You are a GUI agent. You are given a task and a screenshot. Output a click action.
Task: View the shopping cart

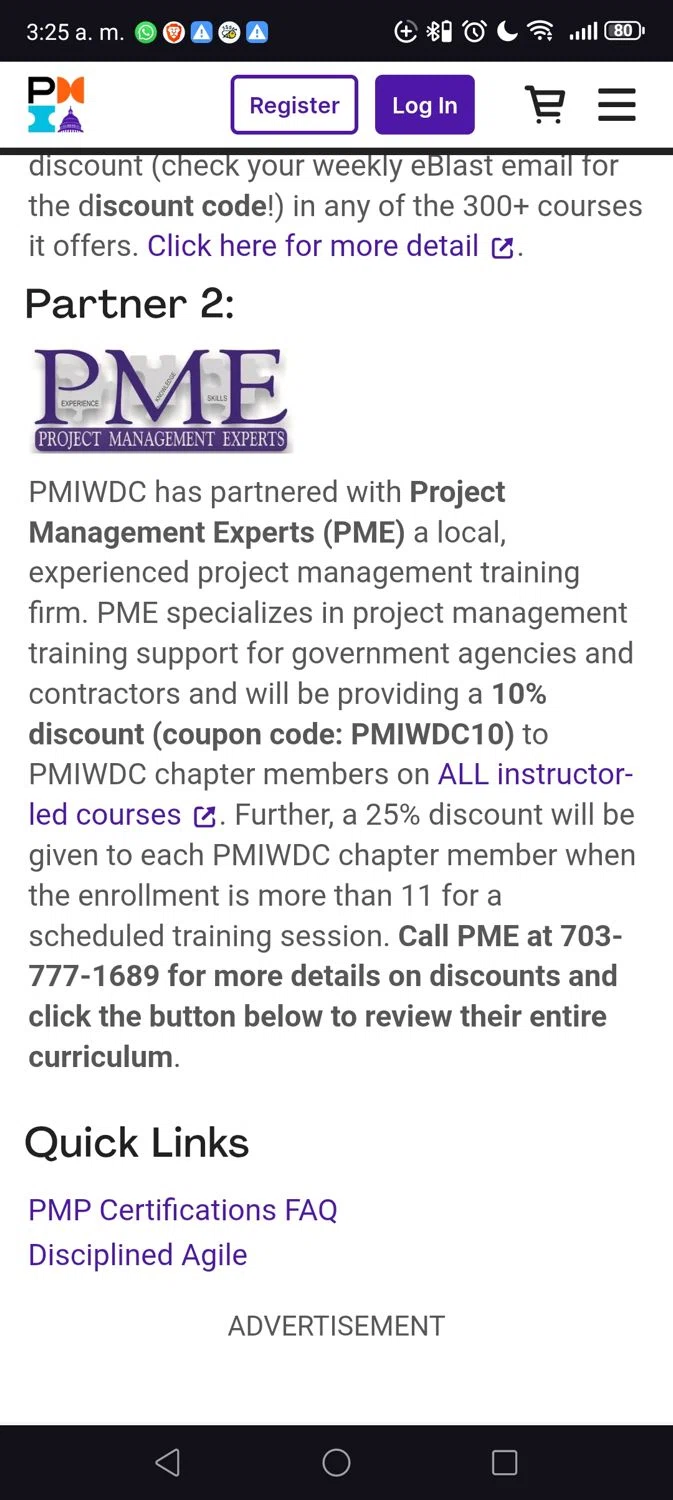(x=545, y=104)
